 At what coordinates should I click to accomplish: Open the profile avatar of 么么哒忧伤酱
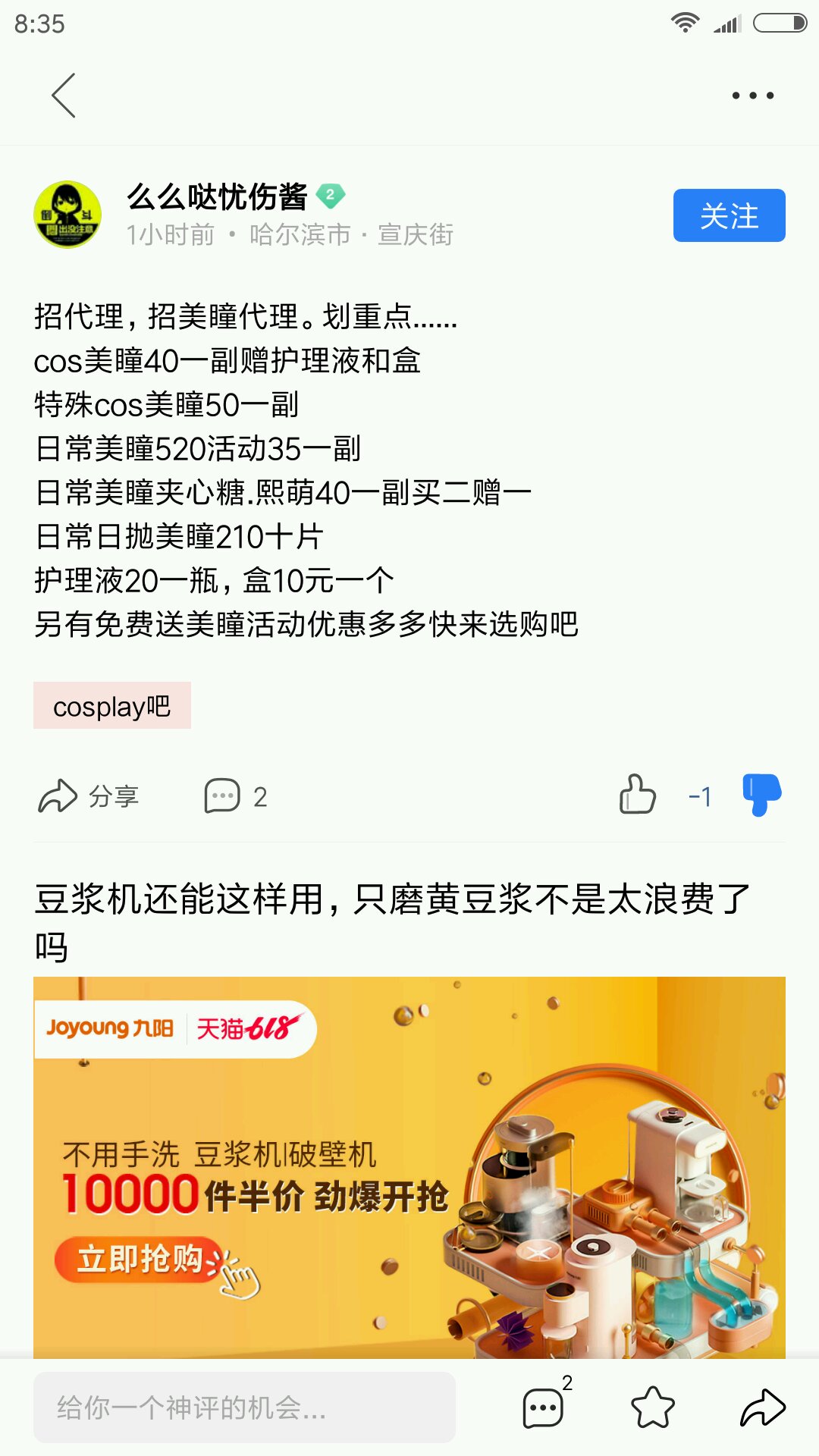click(67, 215)
